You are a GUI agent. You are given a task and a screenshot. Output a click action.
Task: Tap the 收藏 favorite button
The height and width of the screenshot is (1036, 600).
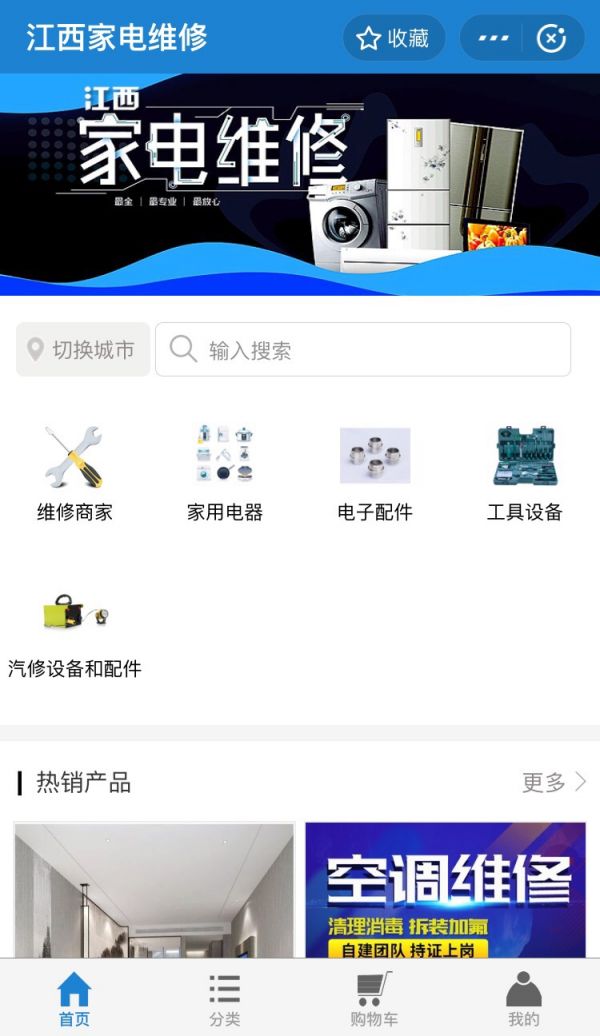[x=393, y=38]
